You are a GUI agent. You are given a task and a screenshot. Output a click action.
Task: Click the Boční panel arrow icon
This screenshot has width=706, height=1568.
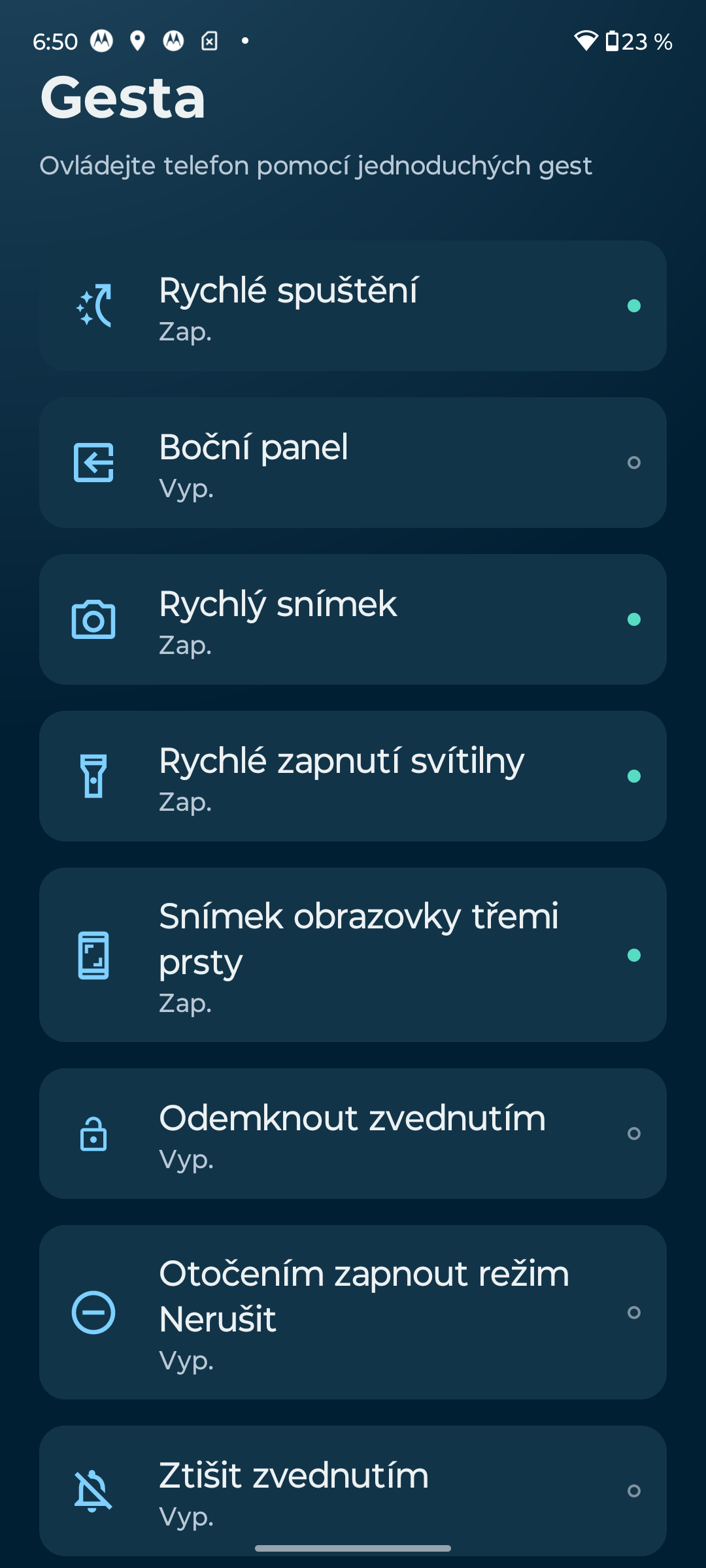pos(95,463)
